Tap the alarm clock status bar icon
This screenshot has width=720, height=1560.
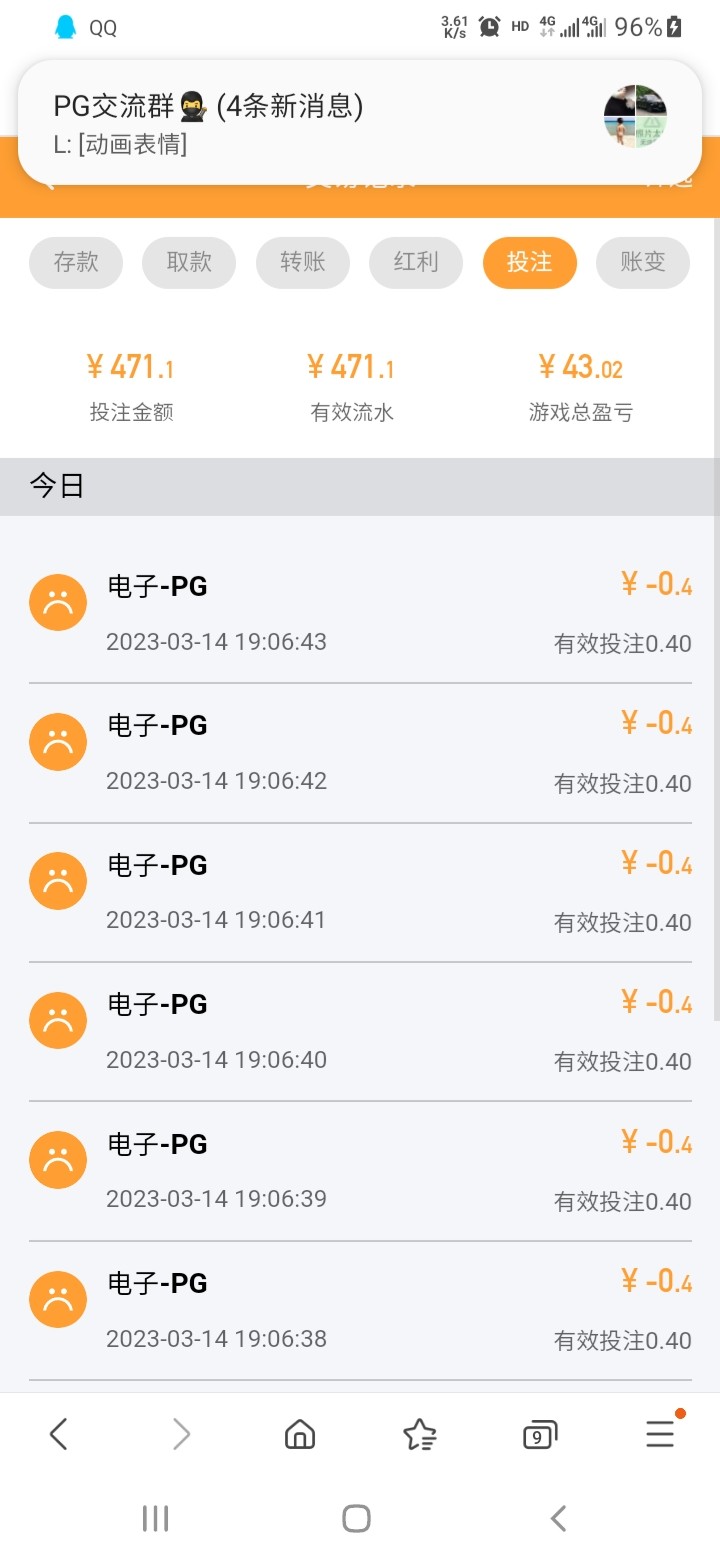pyautogui.click(x=487, y=25)
